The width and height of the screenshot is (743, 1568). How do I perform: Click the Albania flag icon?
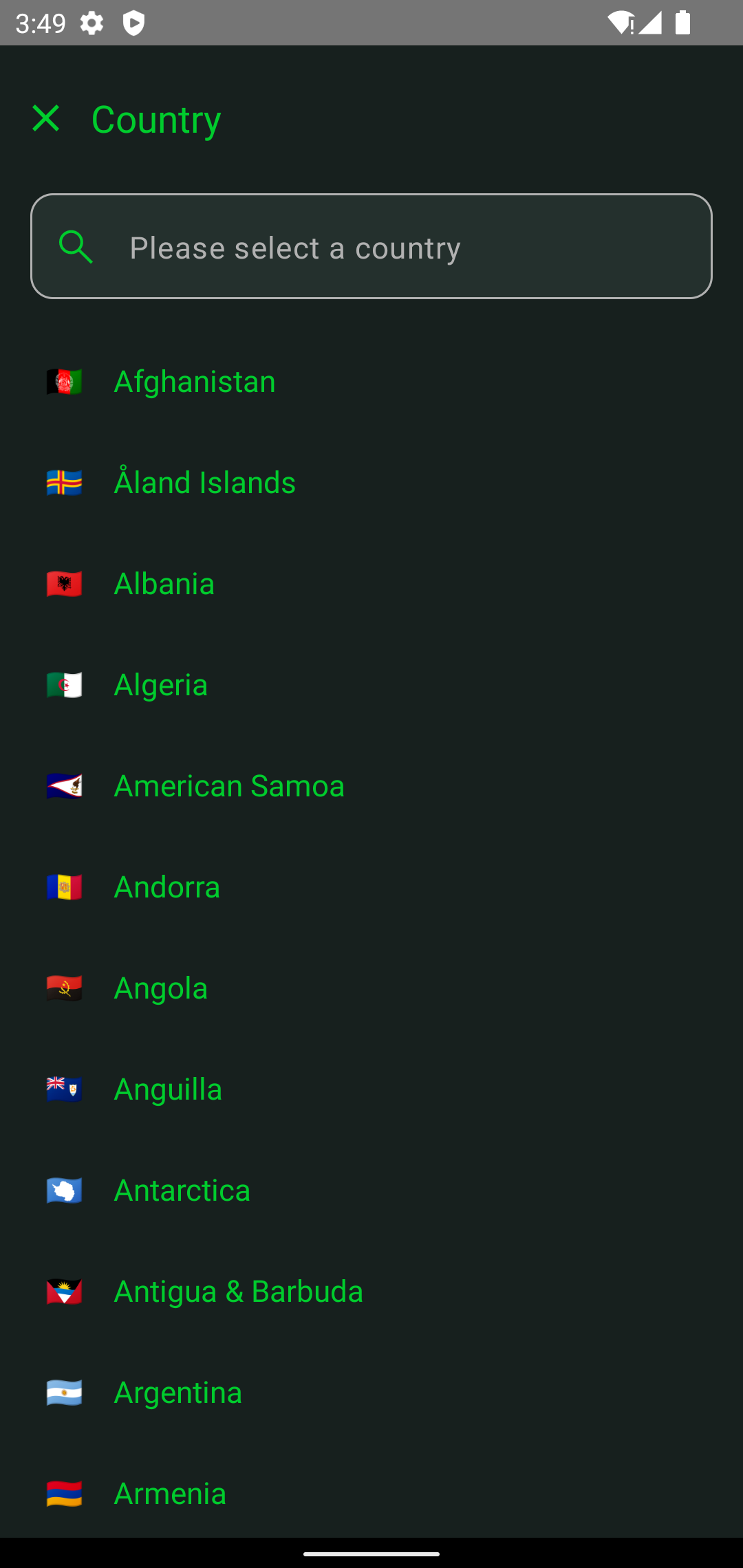(x=64, y=583)
